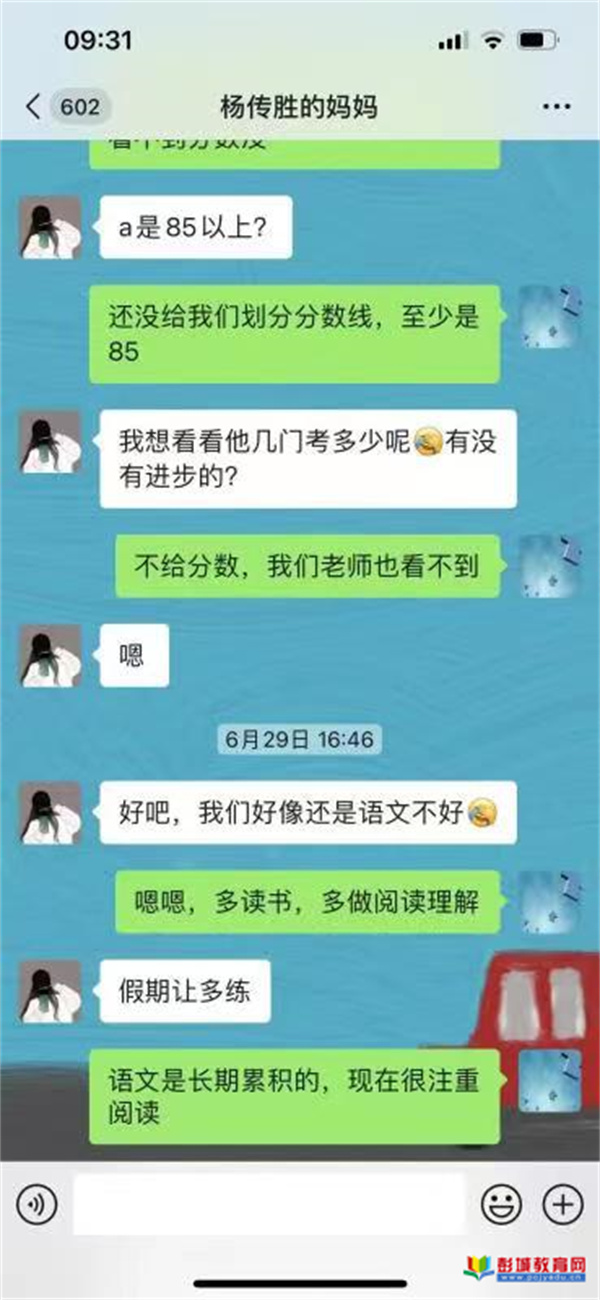The image size is (600, 1300).
Task: Open the chat options menu
Action: pyautogui.click(x=555, y=107)
